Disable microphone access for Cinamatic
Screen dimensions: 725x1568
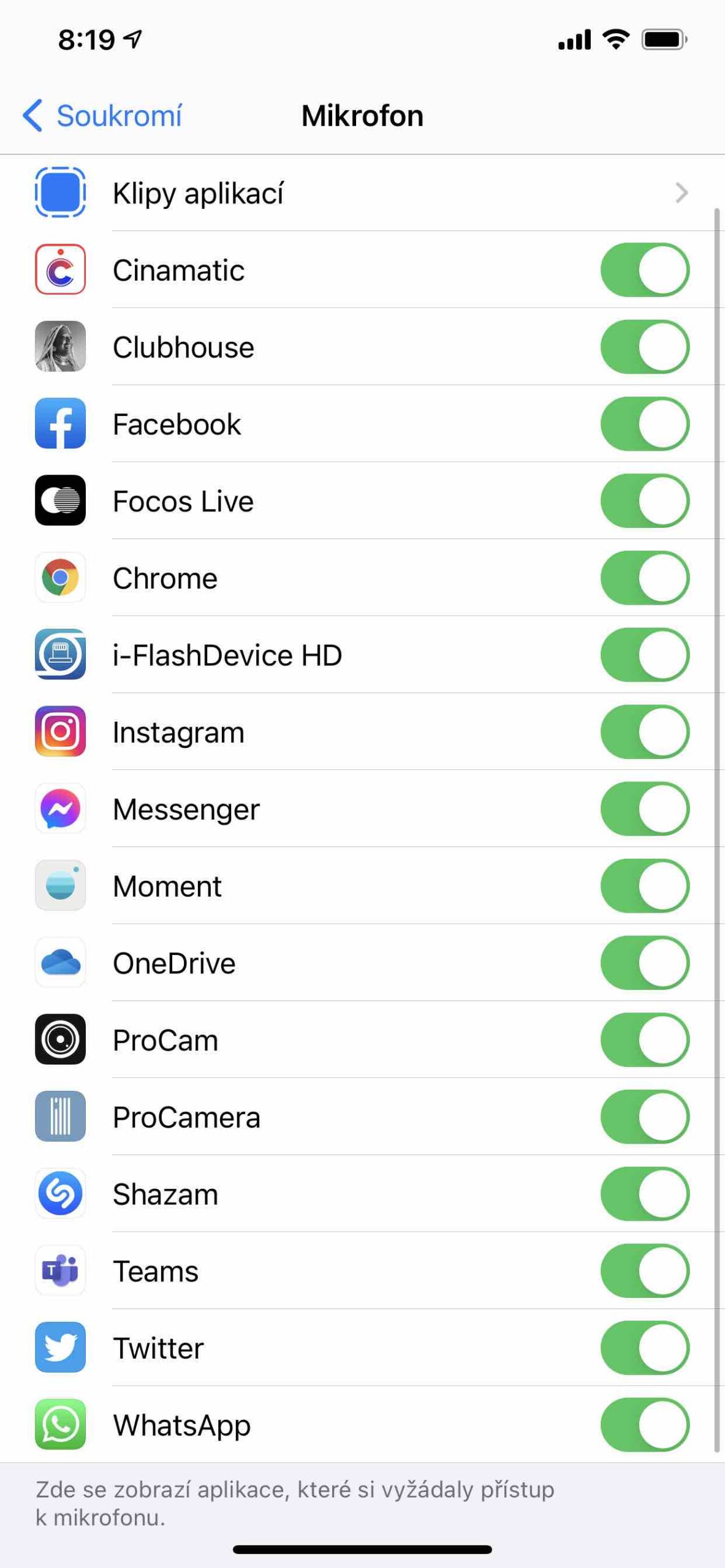tap(645, 270)
